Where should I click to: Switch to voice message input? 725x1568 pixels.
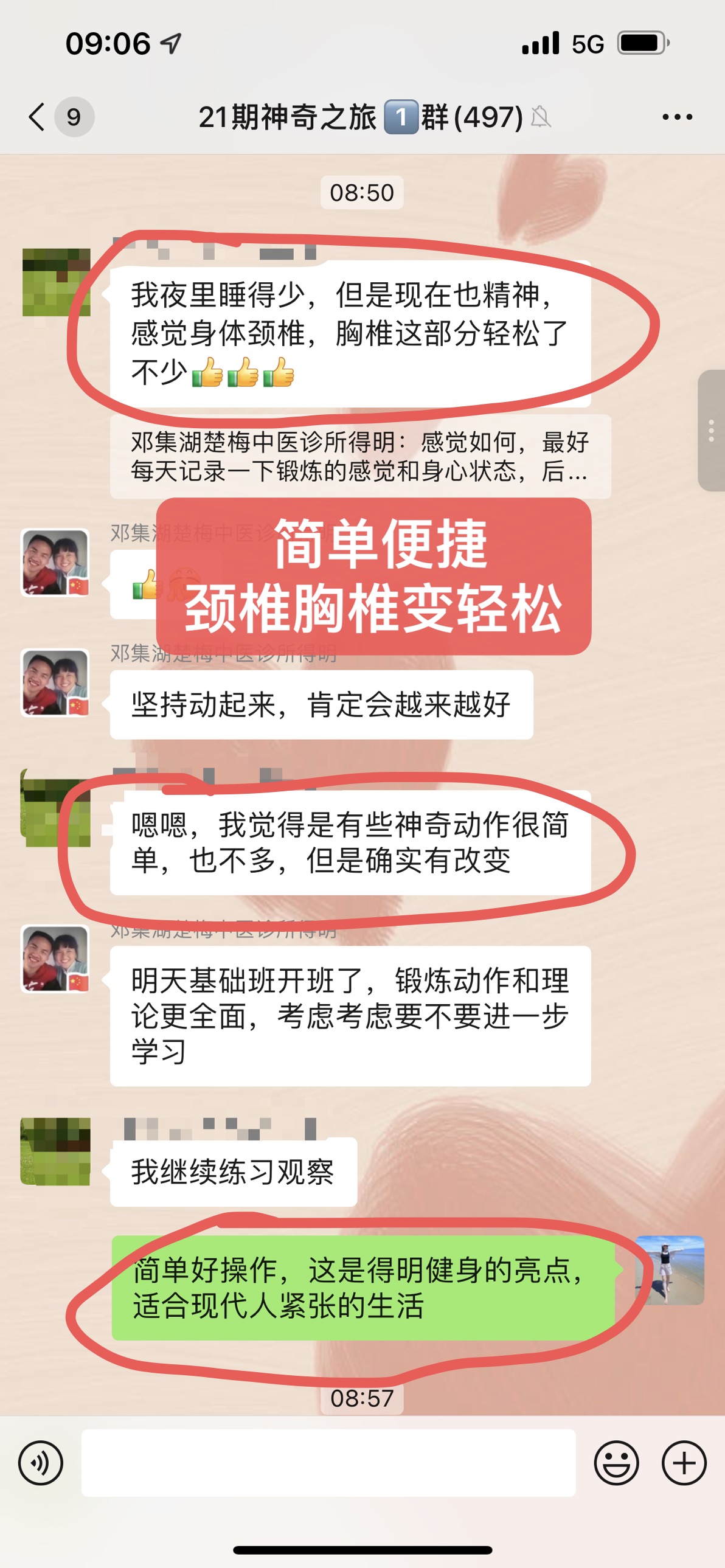(x=40, y=1463)
